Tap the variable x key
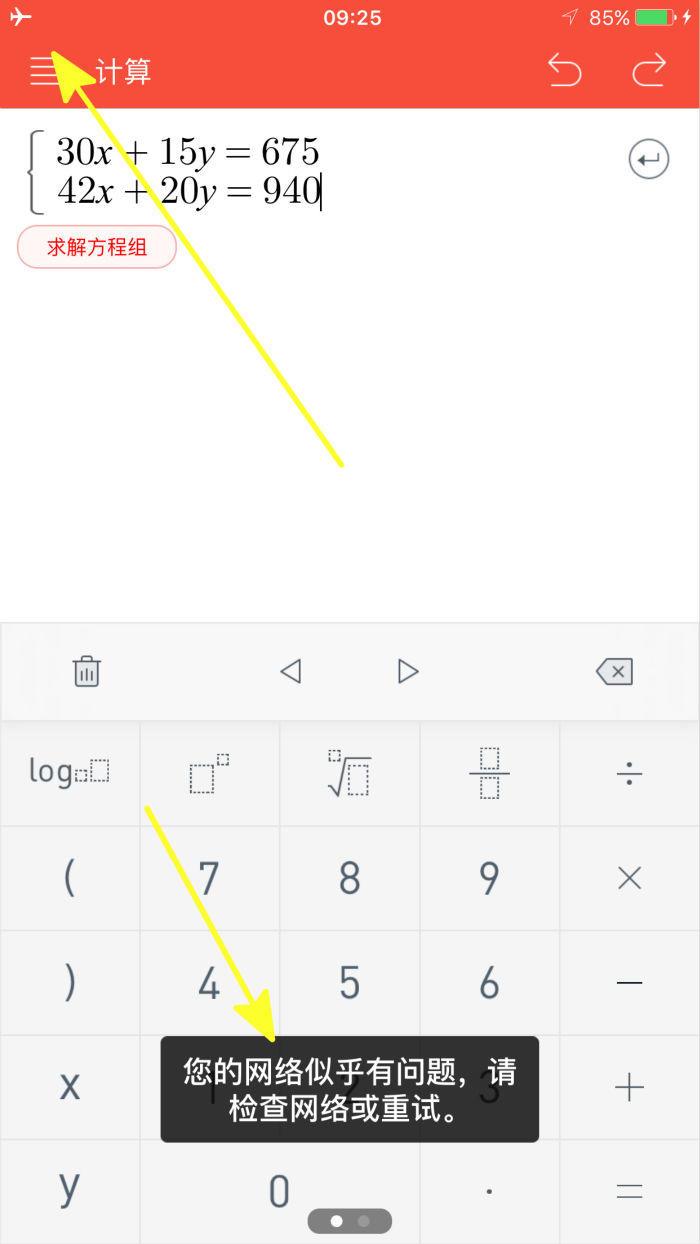This screenshot has height=1244, width=700. tap(70, 1086)
